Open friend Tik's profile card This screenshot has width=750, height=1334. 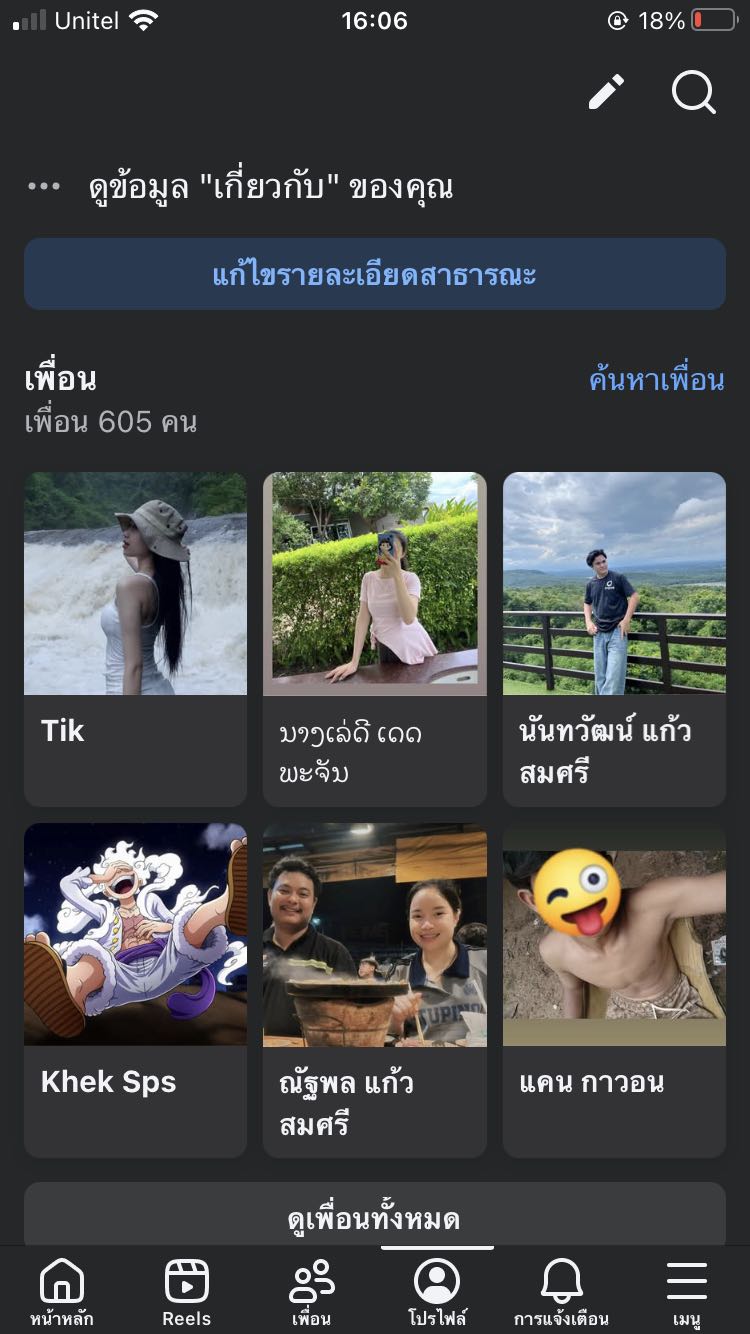coord(135,638)
